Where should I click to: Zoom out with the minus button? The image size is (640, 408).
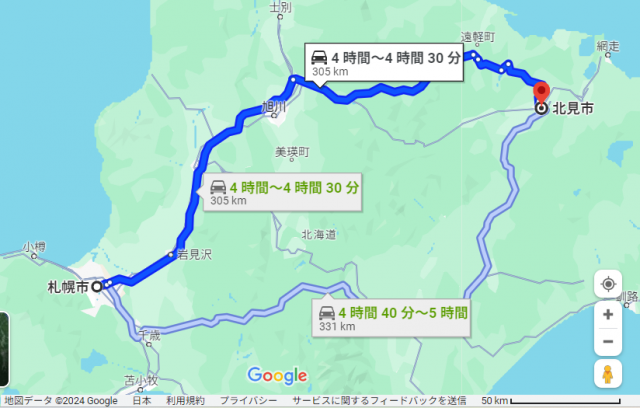point(608,341)
